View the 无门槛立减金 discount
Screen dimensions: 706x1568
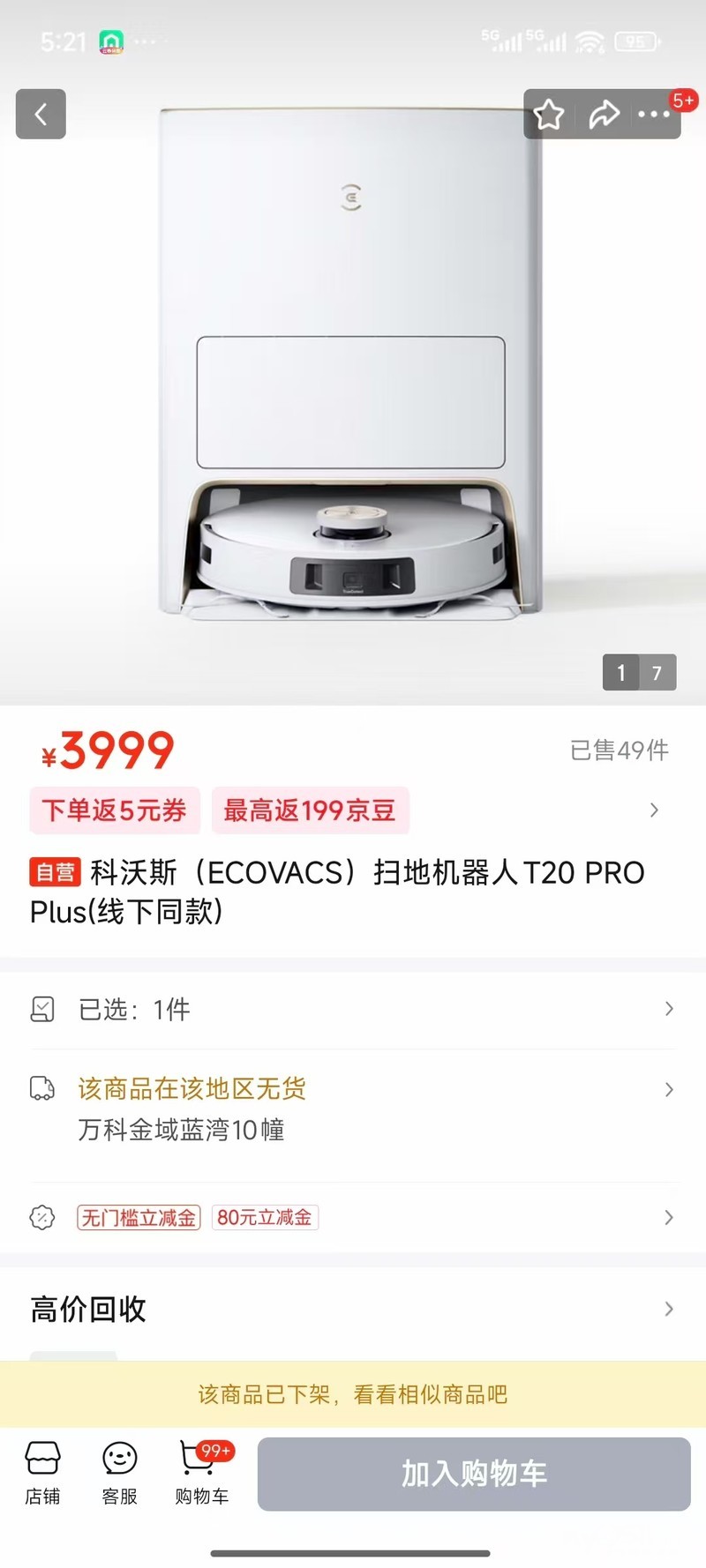(139, 1217)
